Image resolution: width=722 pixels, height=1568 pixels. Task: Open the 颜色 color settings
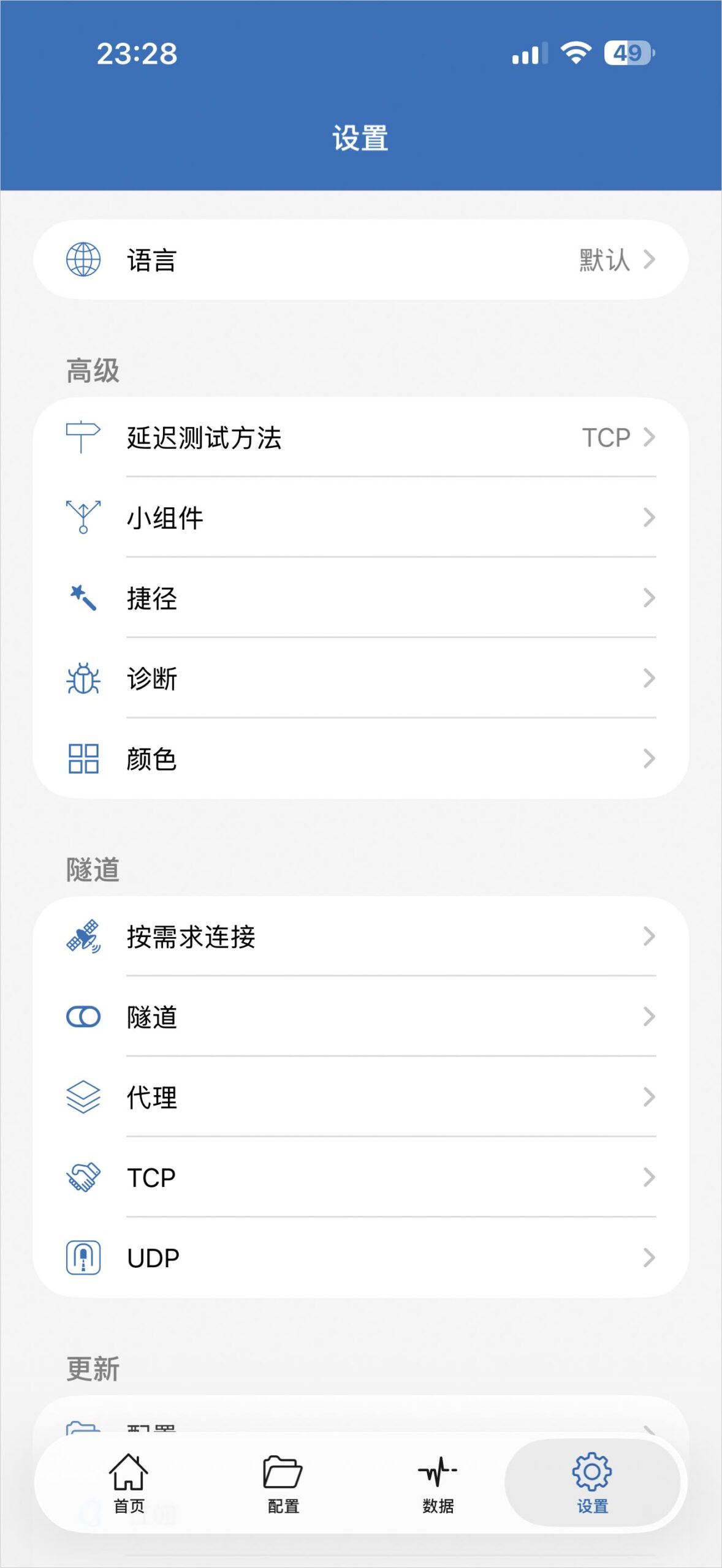(360, 759)
